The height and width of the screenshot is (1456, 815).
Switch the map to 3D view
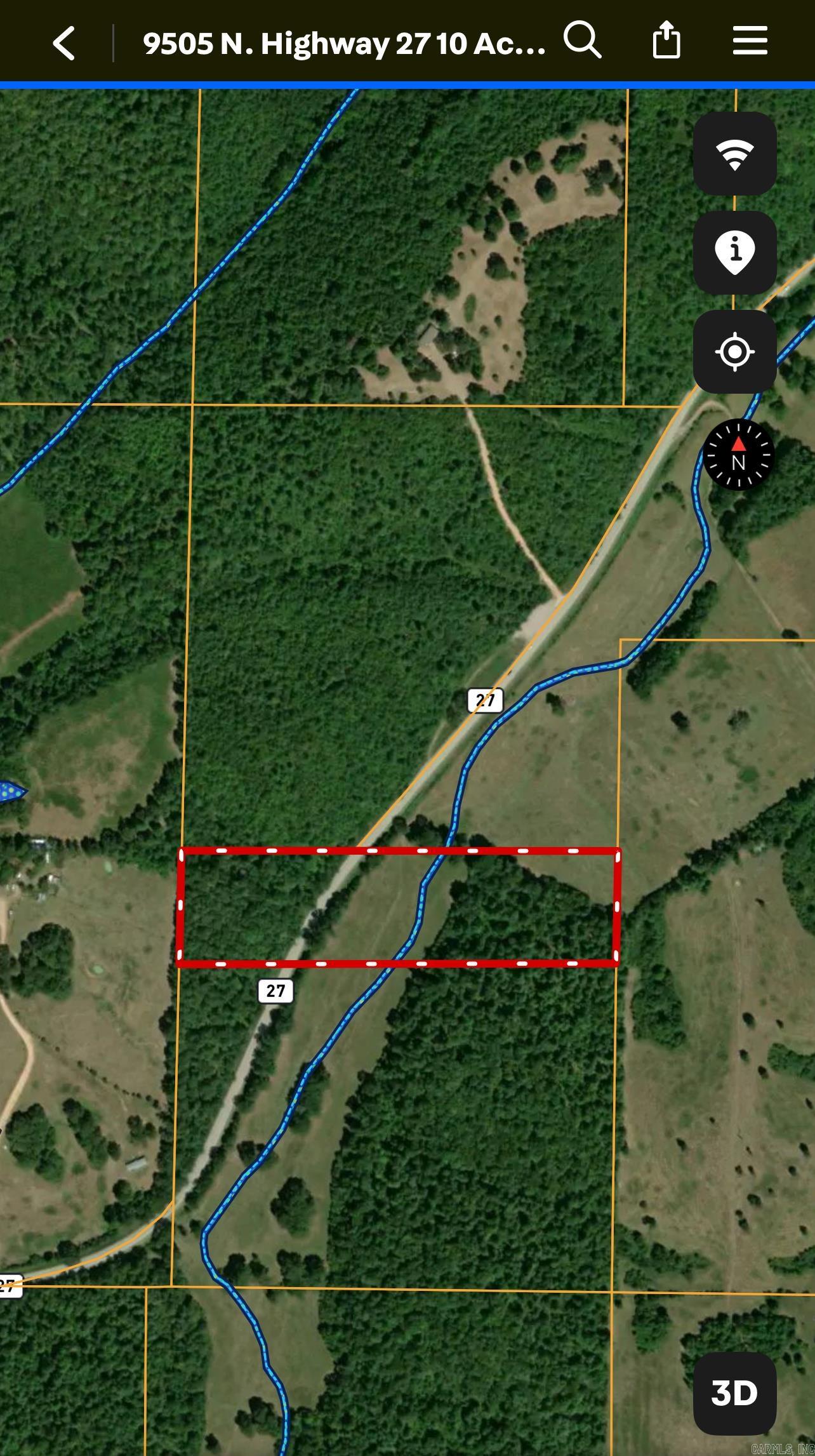click(734, 1394)
